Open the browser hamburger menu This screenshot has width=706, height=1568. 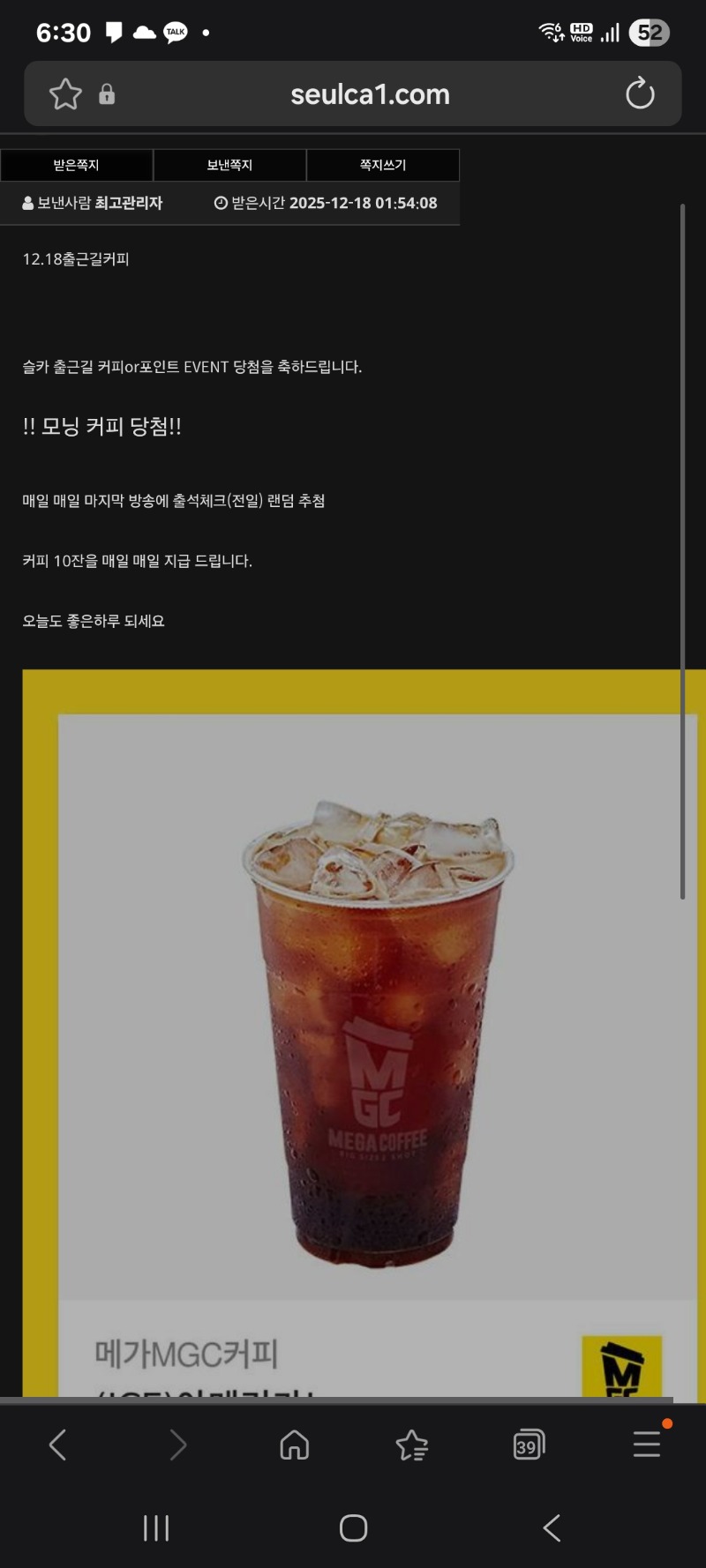tap(647, 1444)
